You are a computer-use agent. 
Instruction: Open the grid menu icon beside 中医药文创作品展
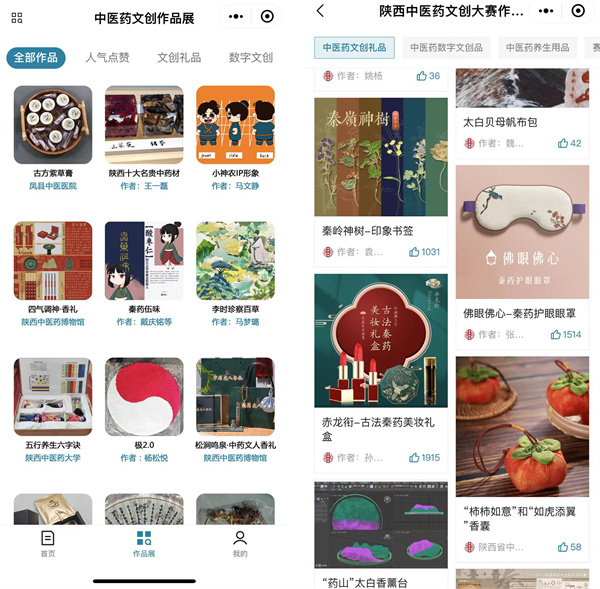[16, 18]
